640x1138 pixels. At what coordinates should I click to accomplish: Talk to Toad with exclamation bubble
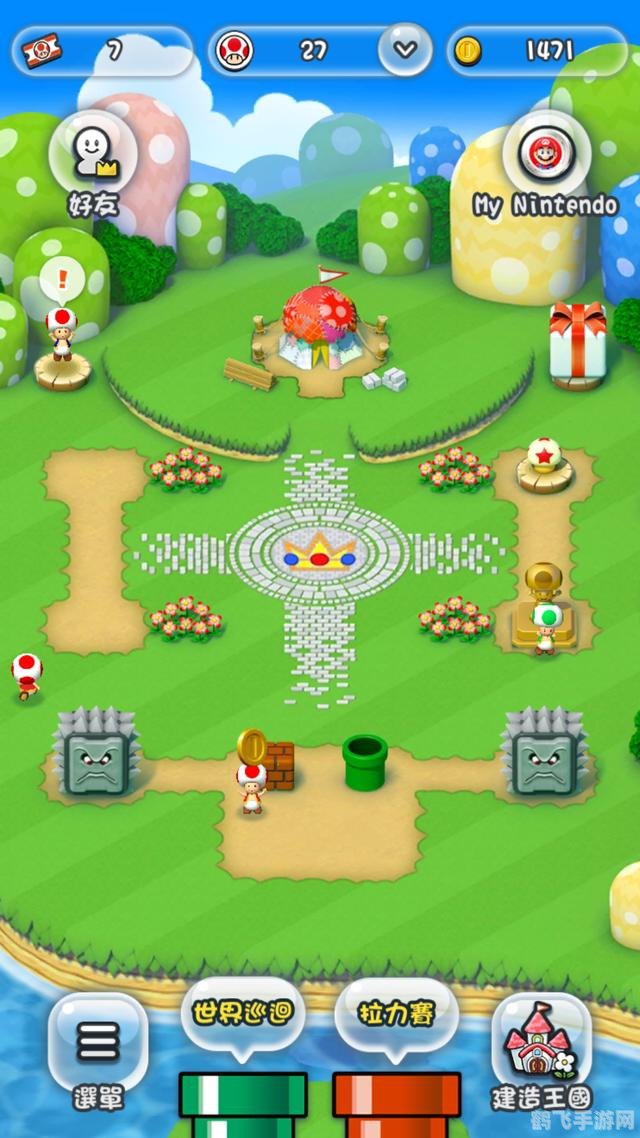[x=61, y=335]
